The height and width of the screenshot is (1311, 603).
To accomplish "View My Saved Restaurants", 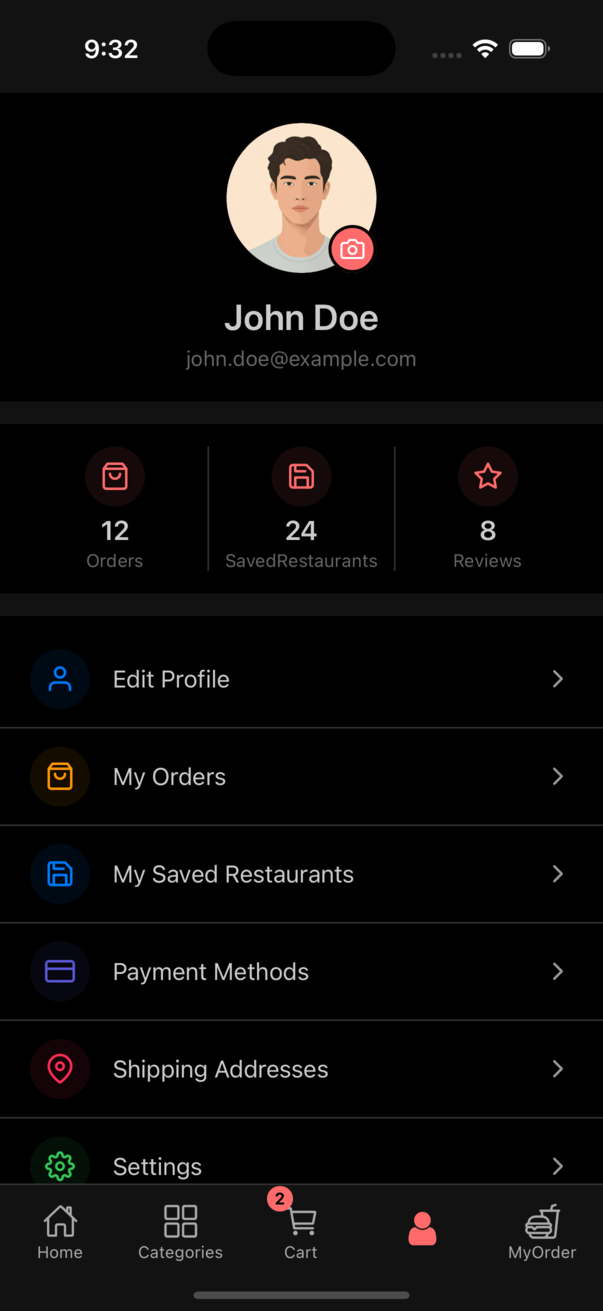I will tap(300, 874).
